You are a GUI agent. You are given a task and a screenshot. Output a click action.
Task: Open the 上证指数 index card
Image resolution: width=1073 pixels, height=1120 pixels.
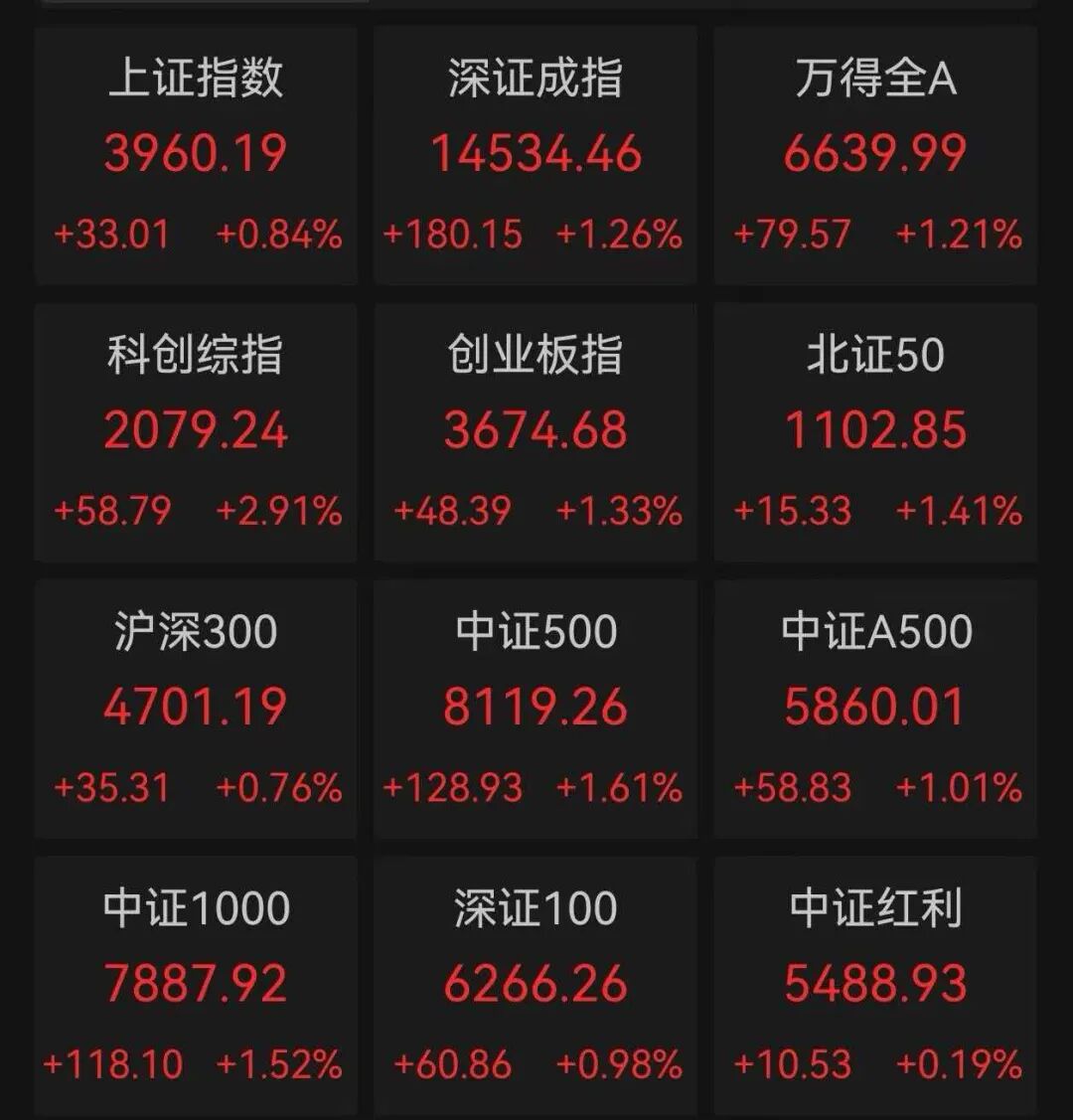pos(196,156)
